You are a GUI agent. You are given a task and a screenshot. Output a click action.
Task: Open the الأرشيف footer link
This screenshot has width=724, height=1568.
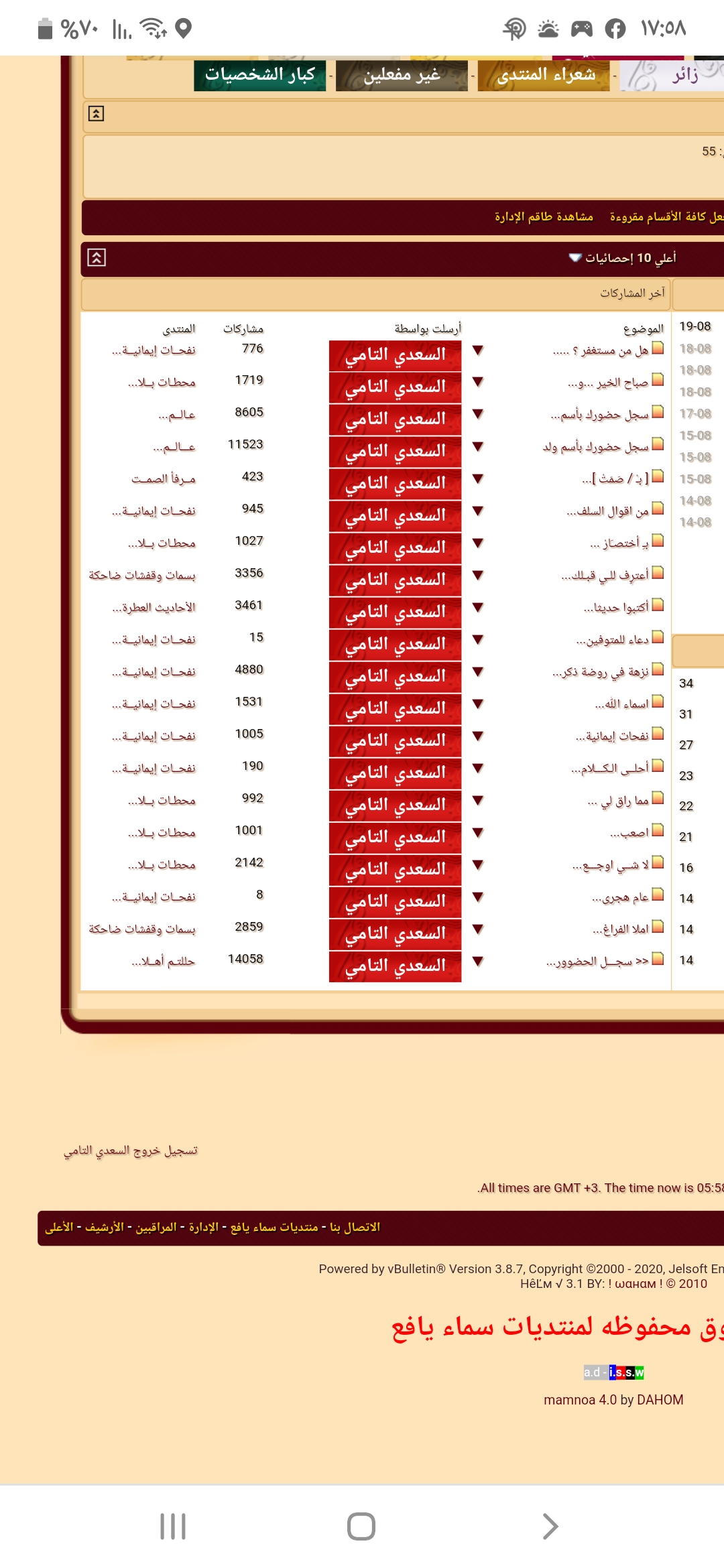(105, 1227)
